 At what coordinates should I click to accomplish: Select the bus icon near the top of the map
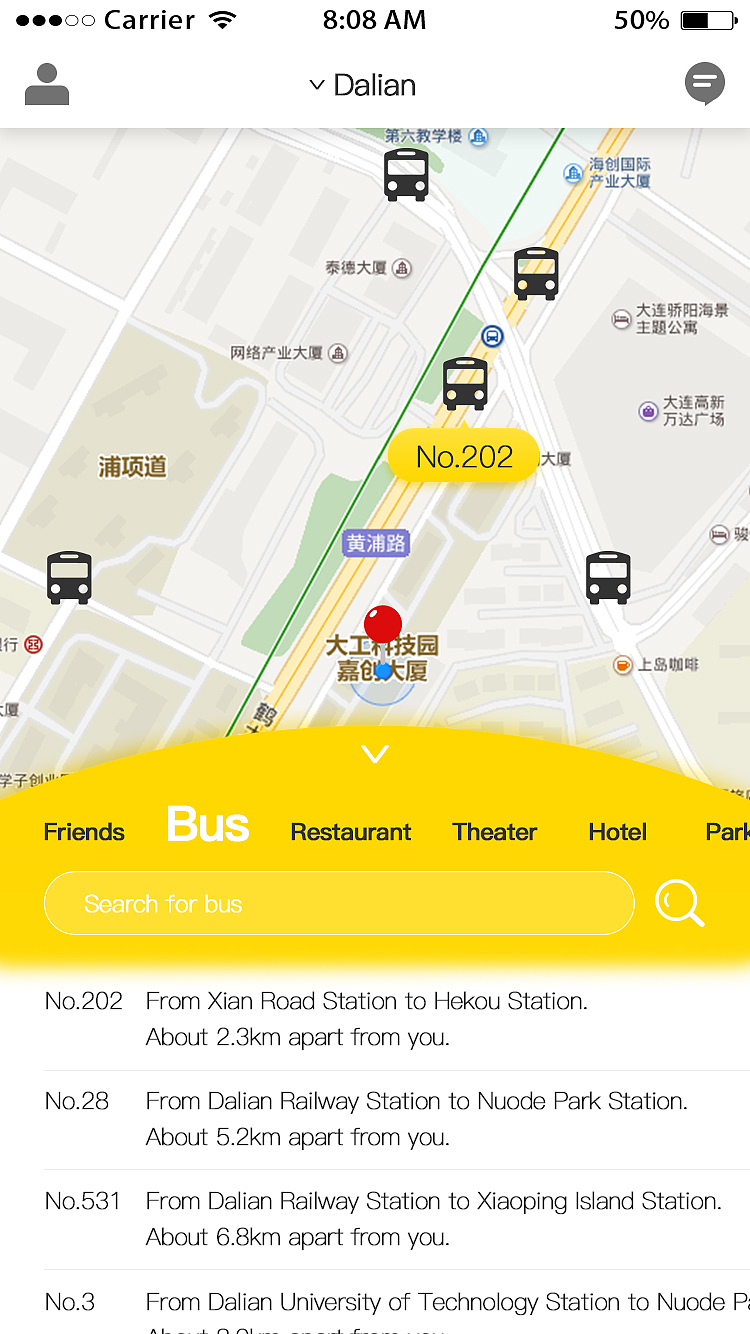tap(406, 174)
